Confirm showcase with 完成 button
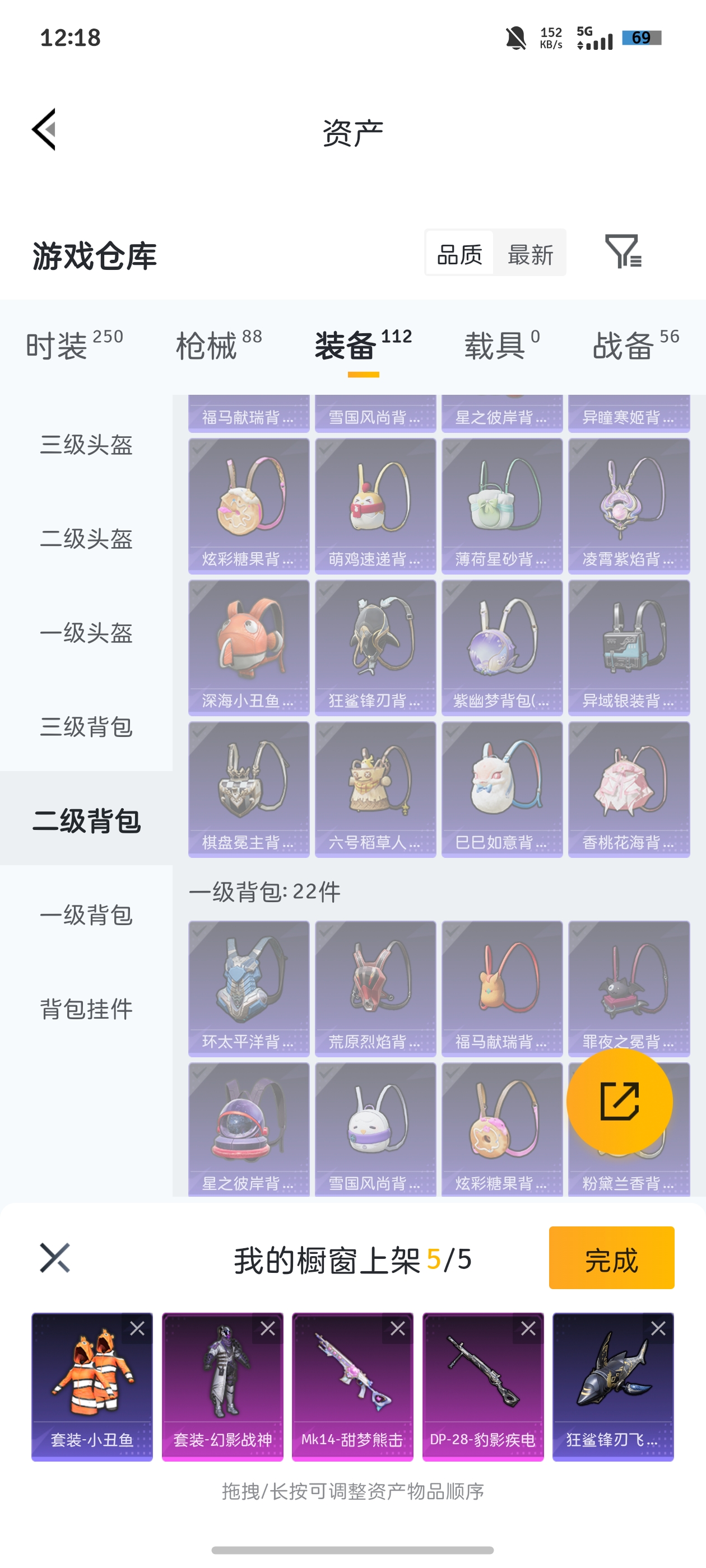Screen dimensions: 706x1568 pos(611,1258)
